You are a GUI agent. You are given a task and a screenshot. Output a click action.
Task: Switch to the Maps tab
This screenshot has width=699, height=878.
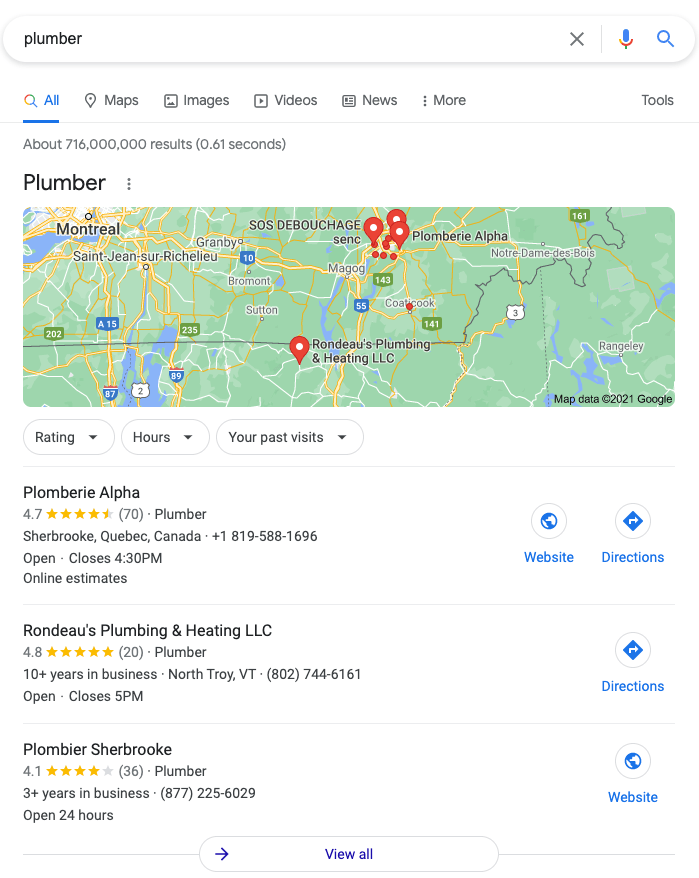(x=111, y=100)
